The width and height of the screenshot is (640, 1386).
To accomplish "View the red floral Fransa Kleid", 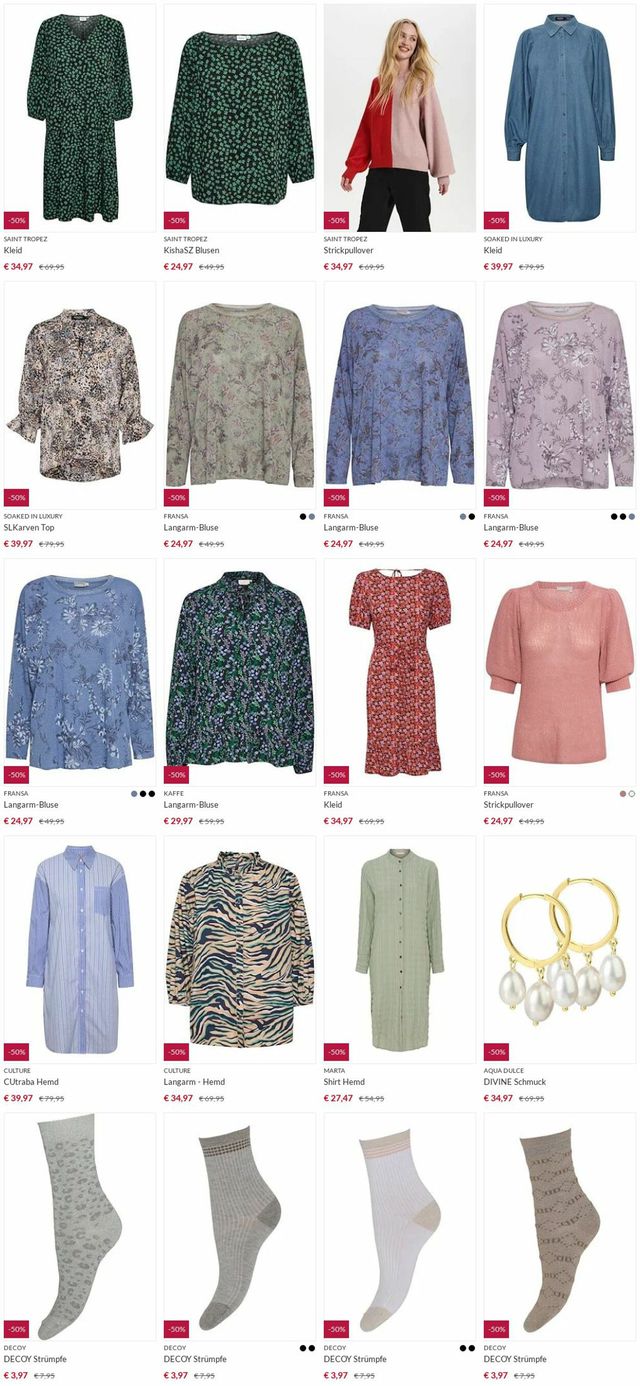I will coord(400,672).
